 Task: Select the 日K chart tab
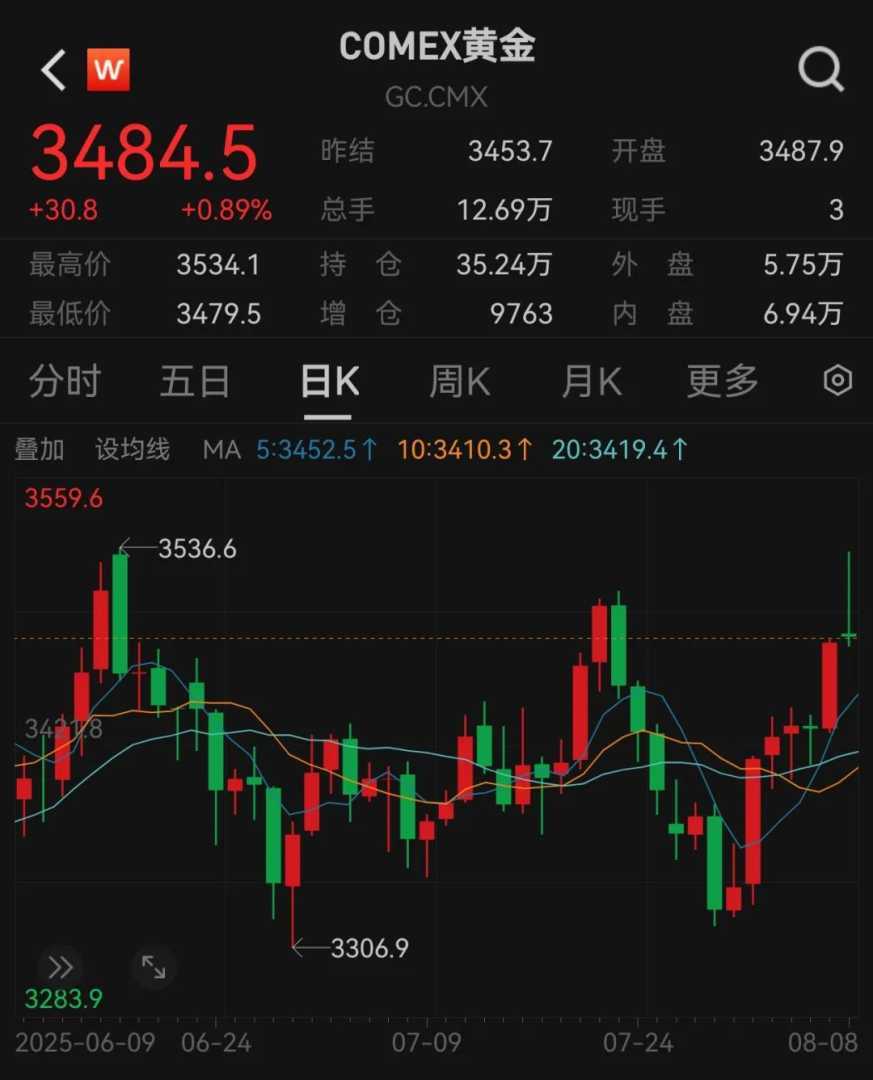pyautogui.click(x=329, y=381)
